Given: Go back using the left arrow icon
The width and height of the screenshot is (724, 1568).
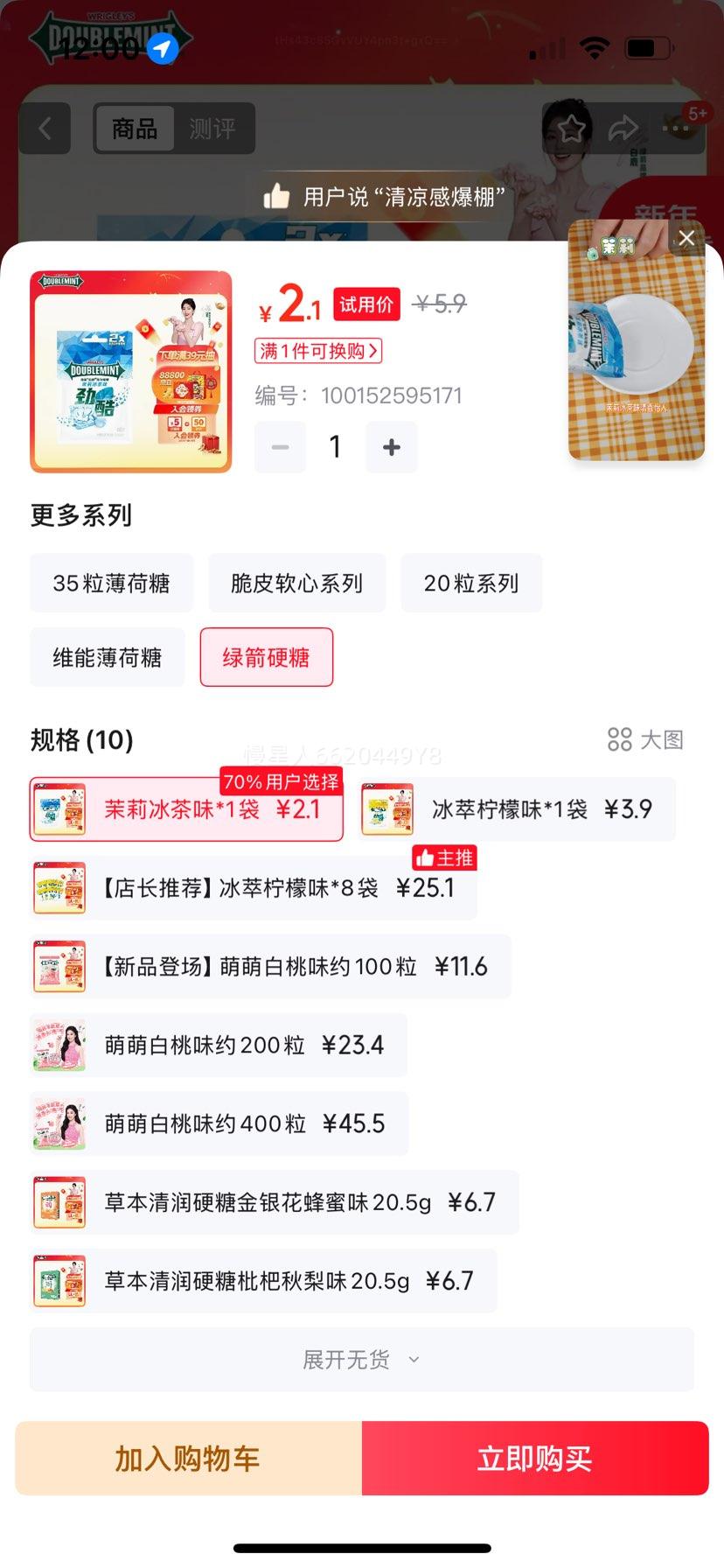Looking at the screenshot, I should click(x=45, y=128).
